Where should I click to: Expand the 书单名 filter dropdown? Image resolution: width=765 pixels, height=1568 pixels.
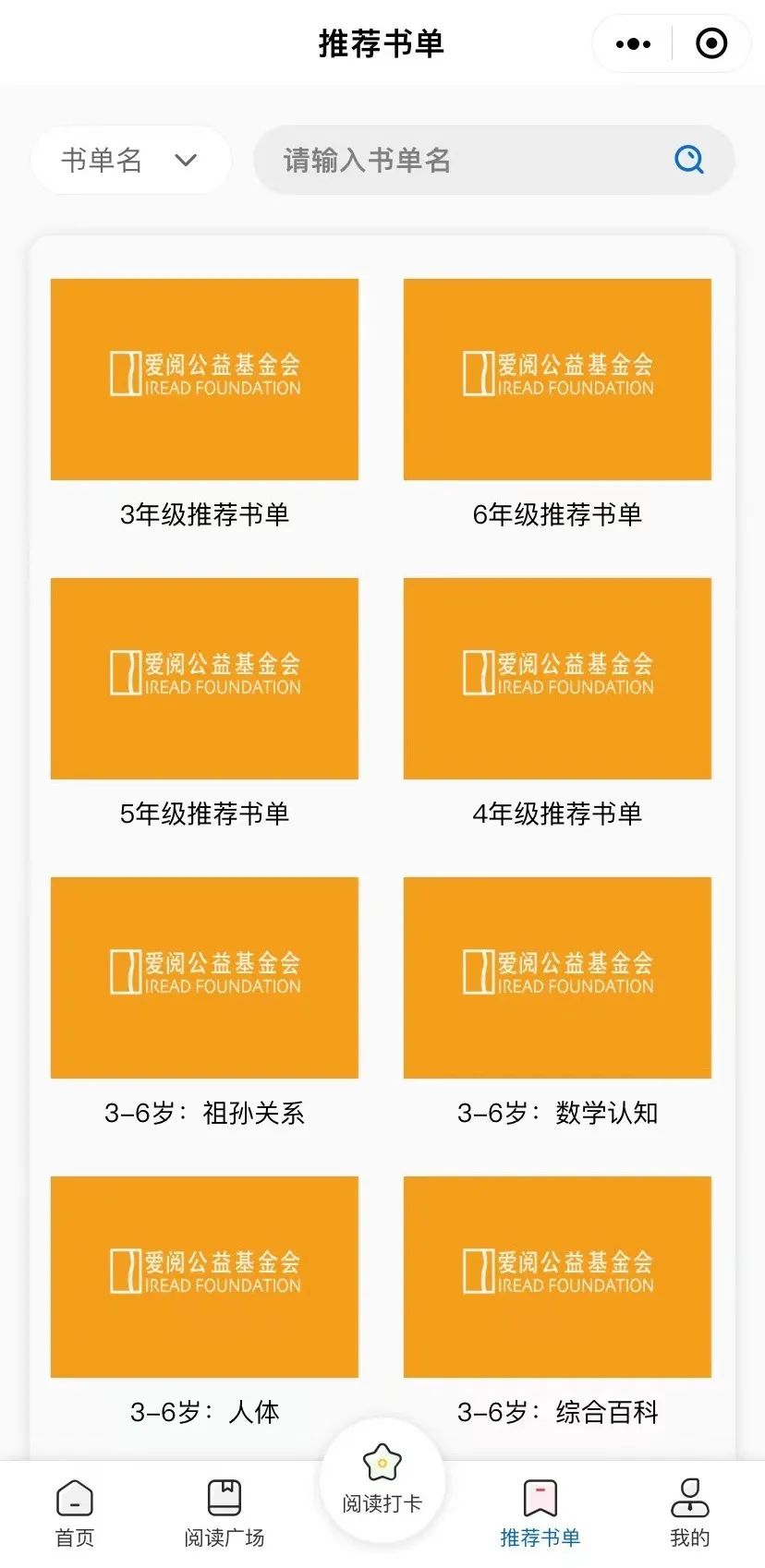pyautogui.click(x=130, y=161)
